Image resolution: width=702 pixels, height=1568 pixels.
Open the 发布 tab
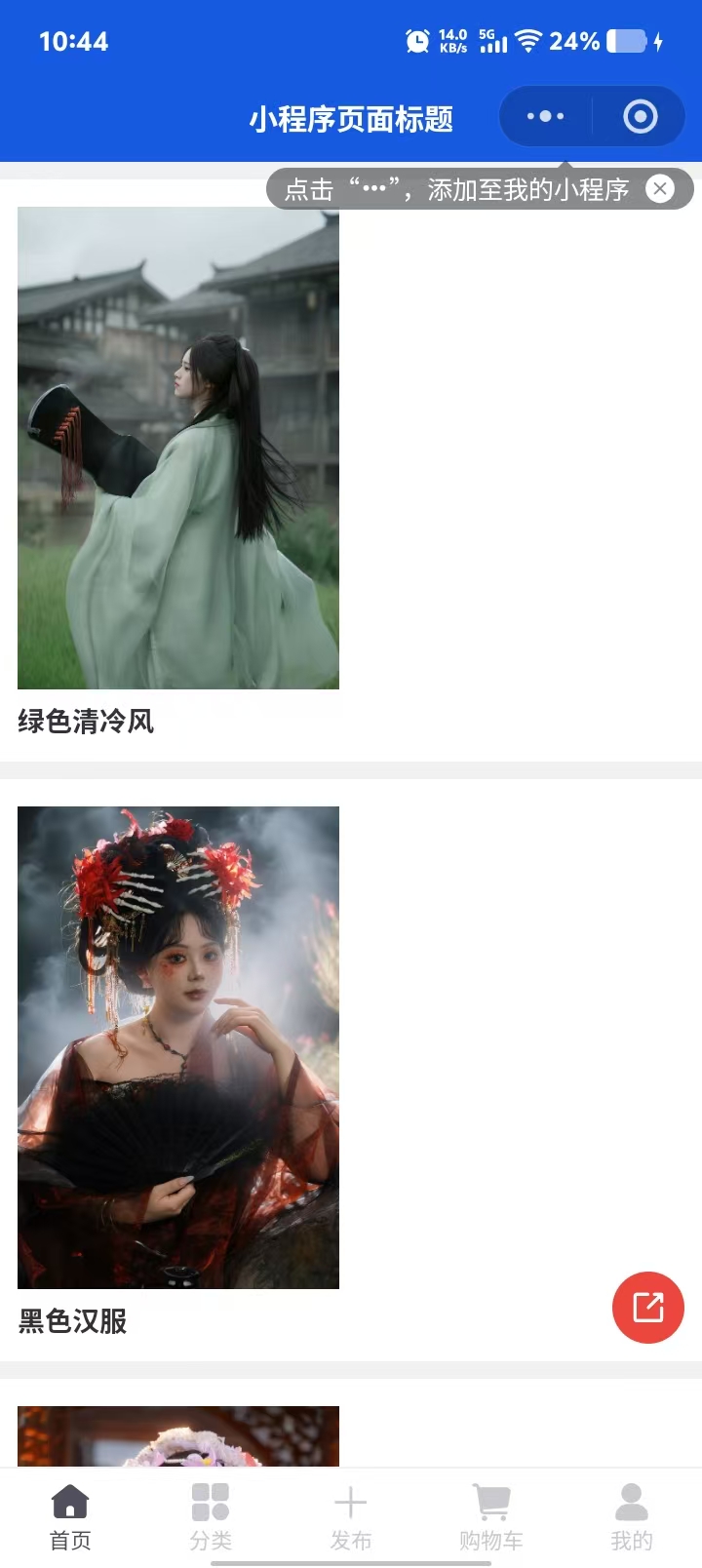click(351, 1516)
